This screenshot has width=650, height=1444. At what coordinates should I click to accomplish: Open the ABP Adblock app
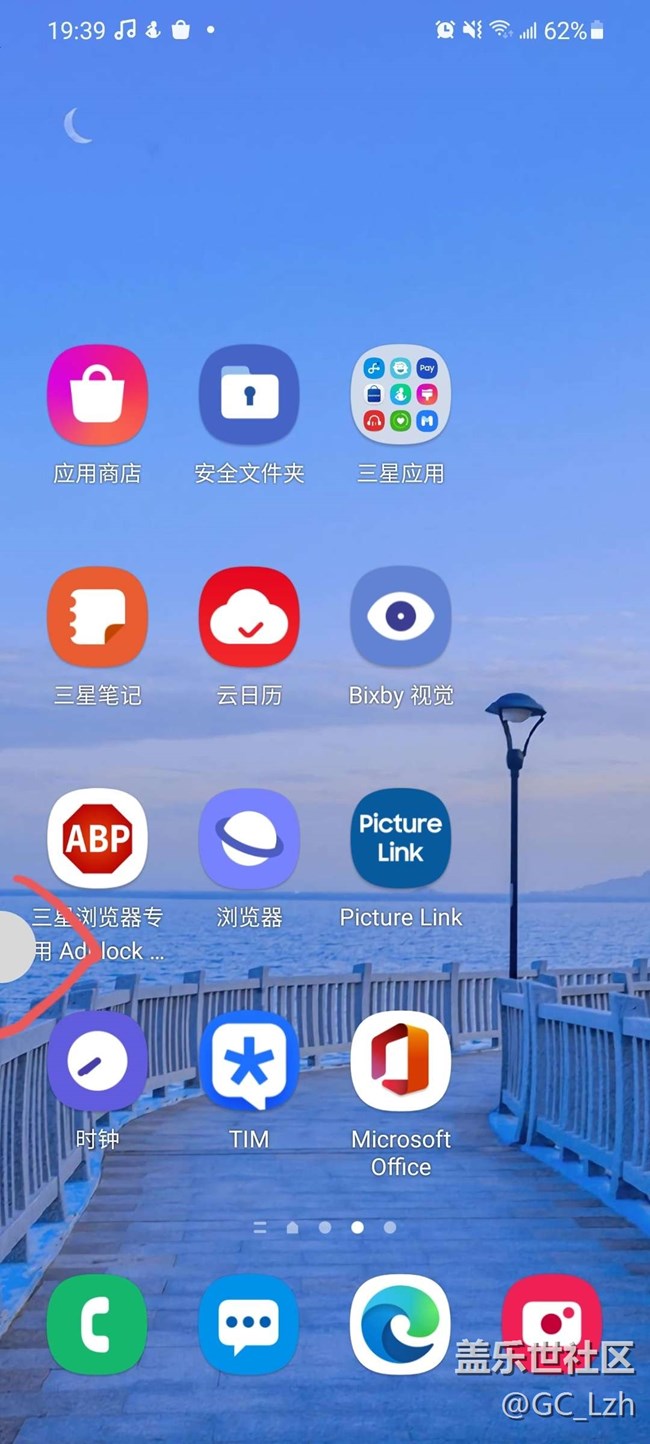pyautogui.click(x=97, y=839)
